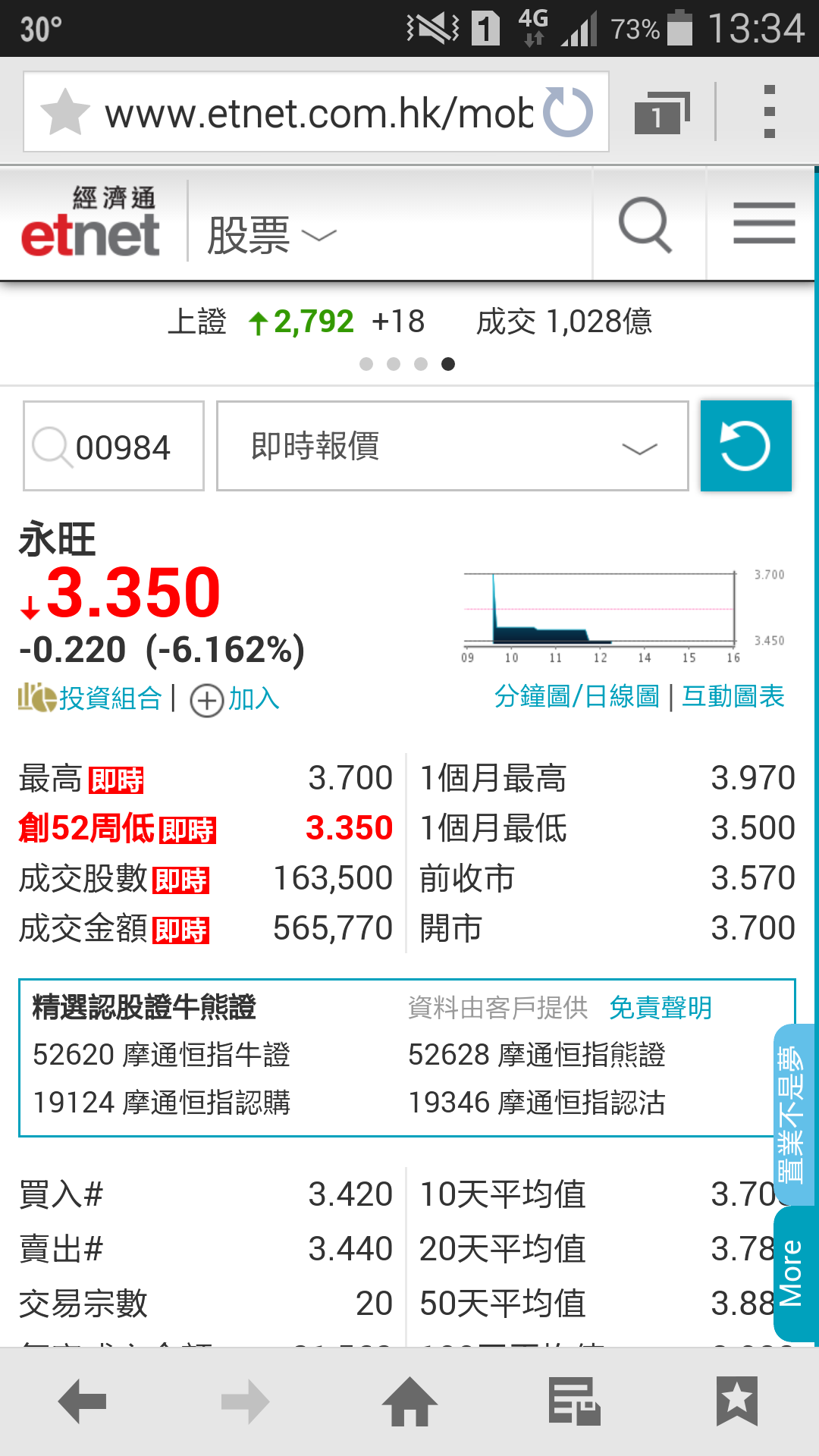Open warrant 19346 摩通恒指認沽

click(x=537, y=1103)
